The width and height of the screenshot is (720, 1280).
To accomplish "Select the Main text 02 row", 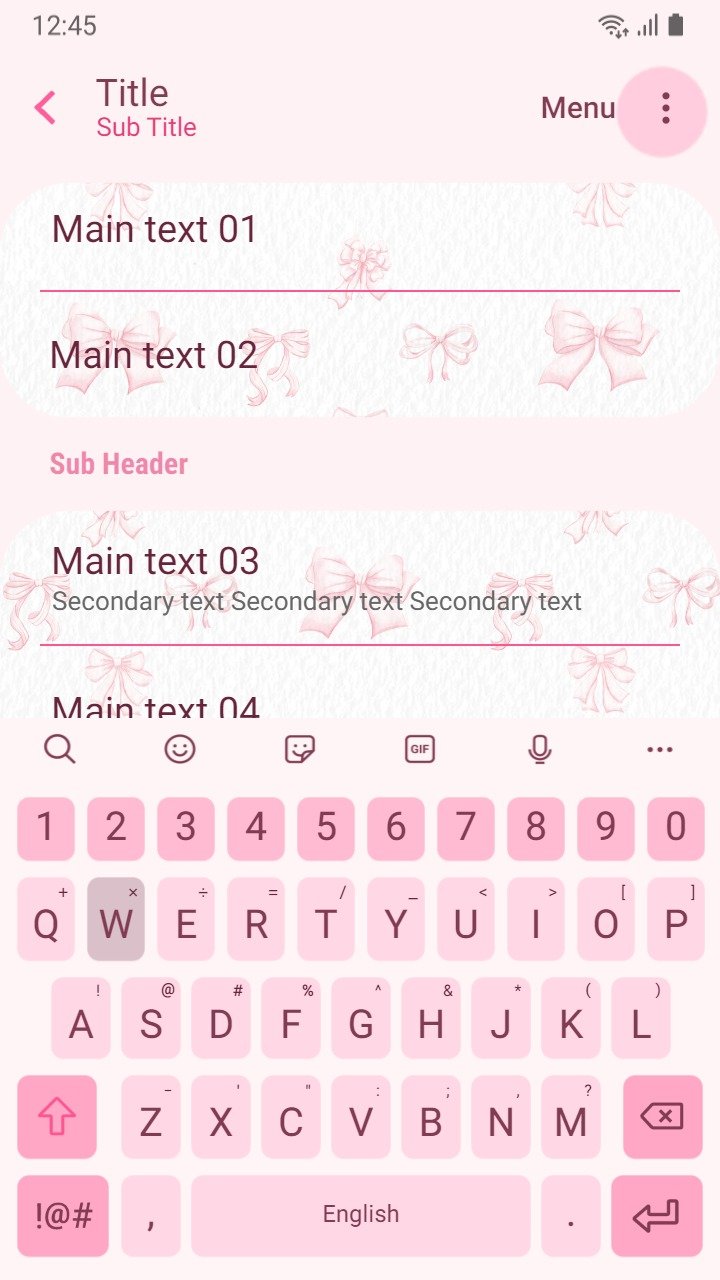I will (x=360, y=355).
